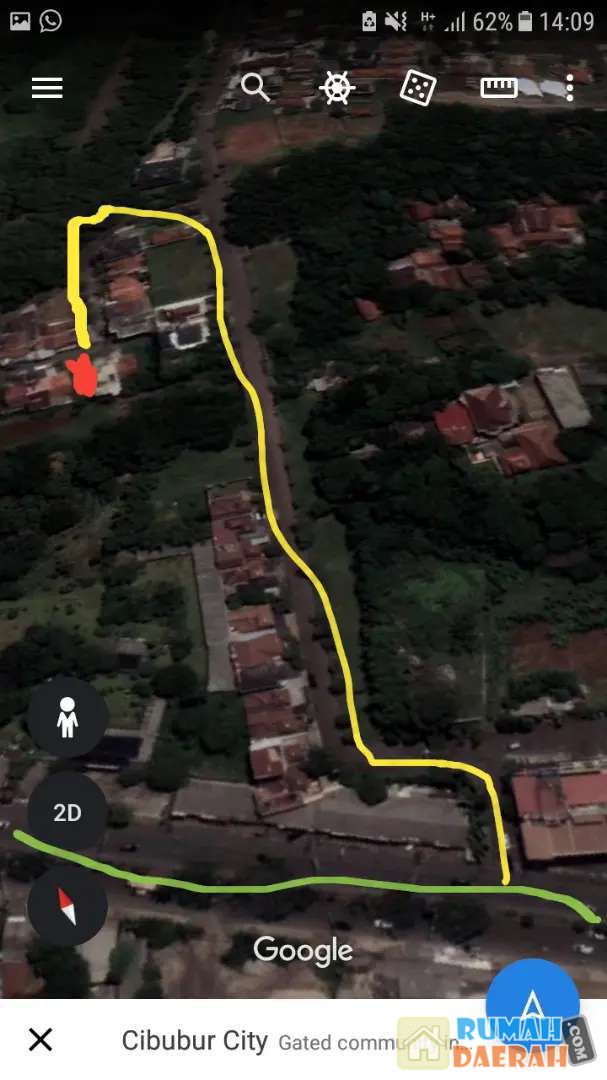The width and height of the screenshot is (607, 1080).
Task: Open Voyager ship wheel
Action: point(337,88)
